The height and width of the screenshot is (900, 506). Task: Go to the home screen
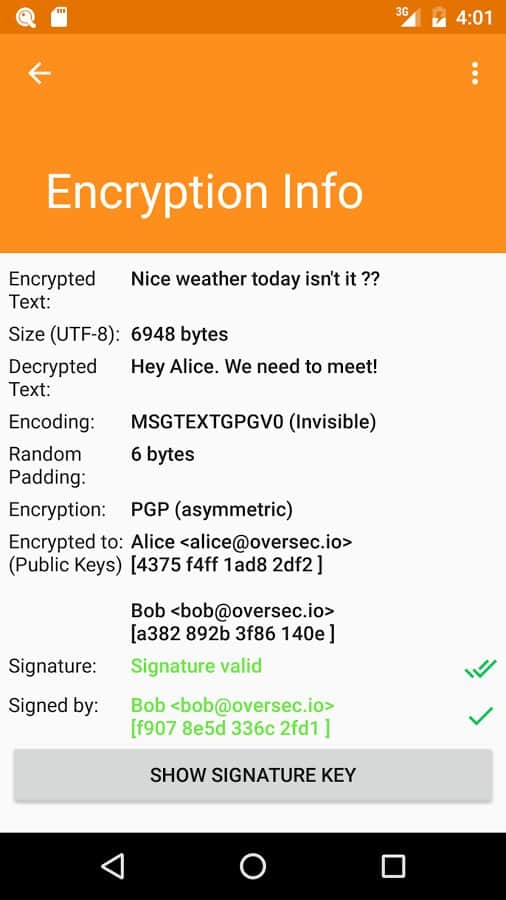click(253, 866)
